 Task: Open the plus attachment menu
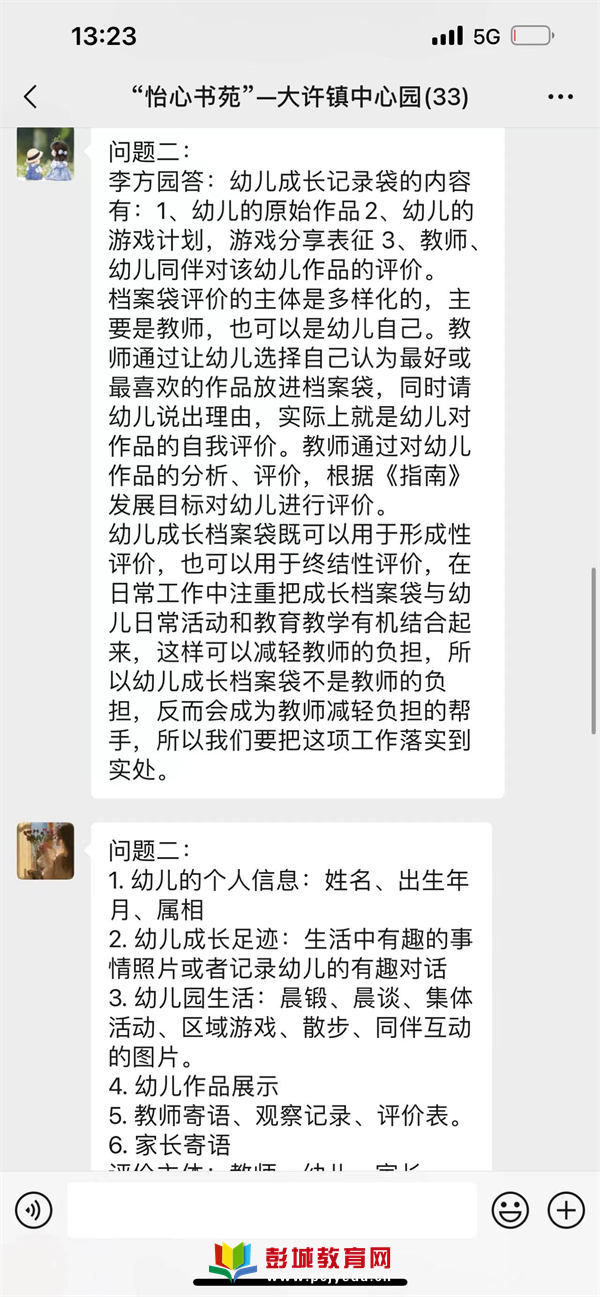(566, 1211)
